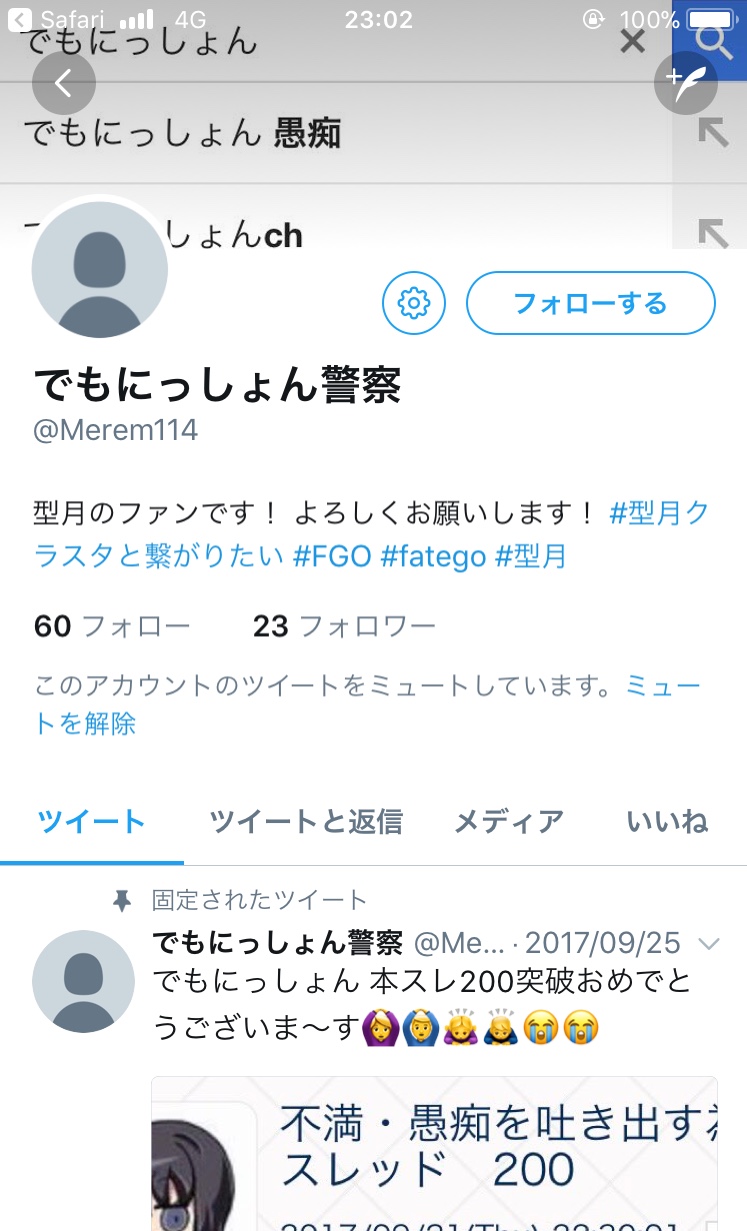Switch to the ツイート tab
747x1231 pixels.
click(92, 822)
